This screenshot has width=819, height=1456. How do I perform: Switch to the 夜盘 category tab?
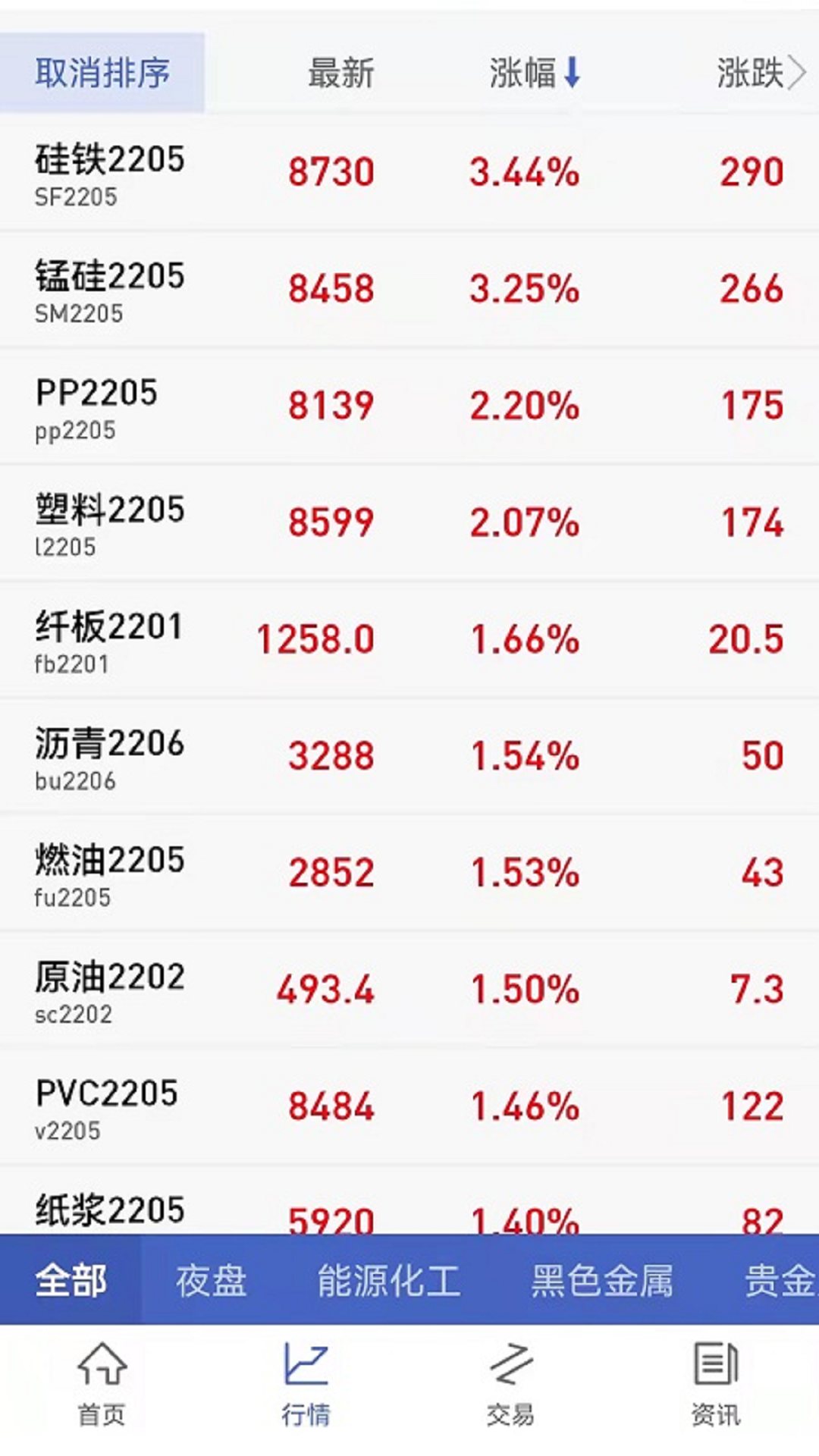[211, 1281]
